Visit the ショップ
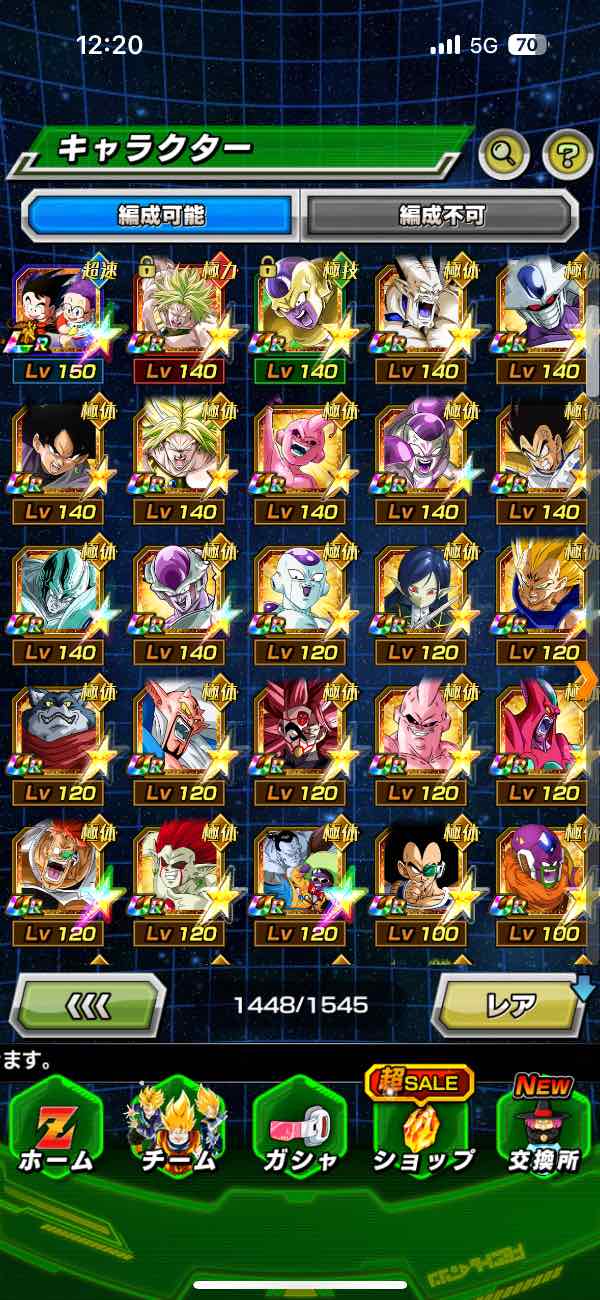The height and width of the screenshot is (1300, 600). (x=422, y=1127)
